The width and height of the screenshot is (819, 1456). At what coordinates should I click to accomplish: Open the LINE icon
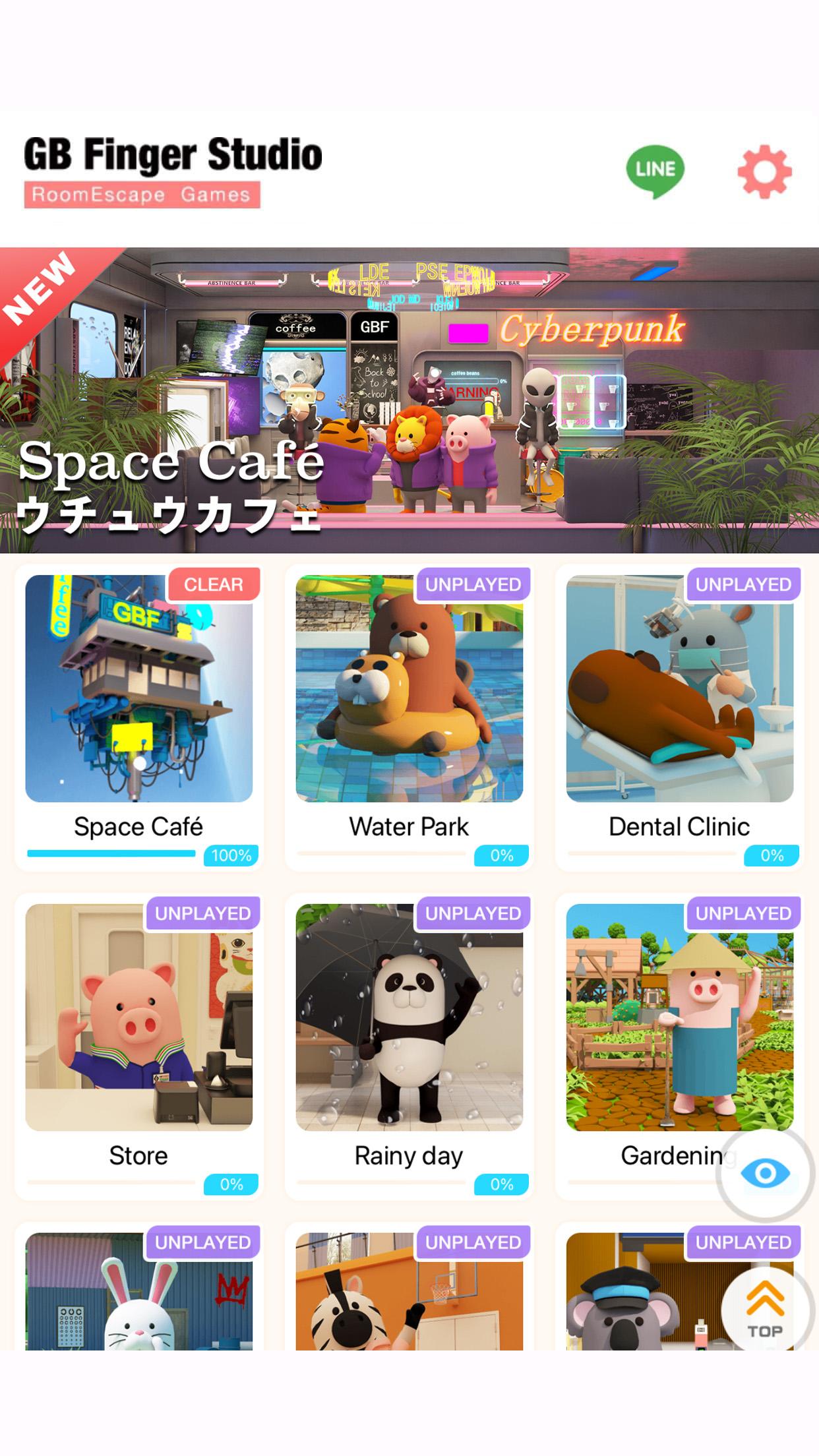[655, 171]
